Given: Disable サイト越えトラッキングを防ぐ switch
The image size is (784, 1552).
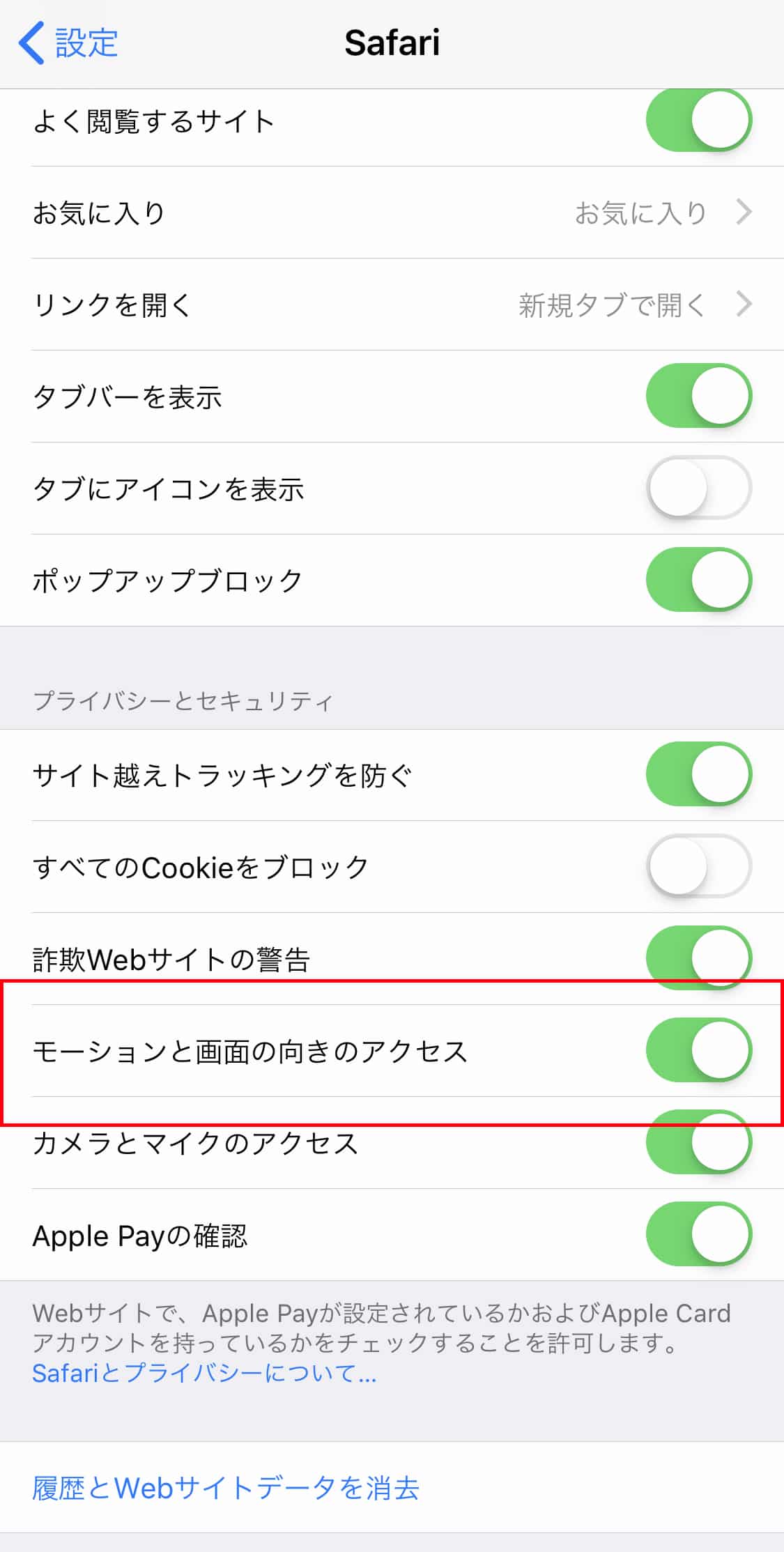Looking at the screenshot, I should click(x=698, y=774).
